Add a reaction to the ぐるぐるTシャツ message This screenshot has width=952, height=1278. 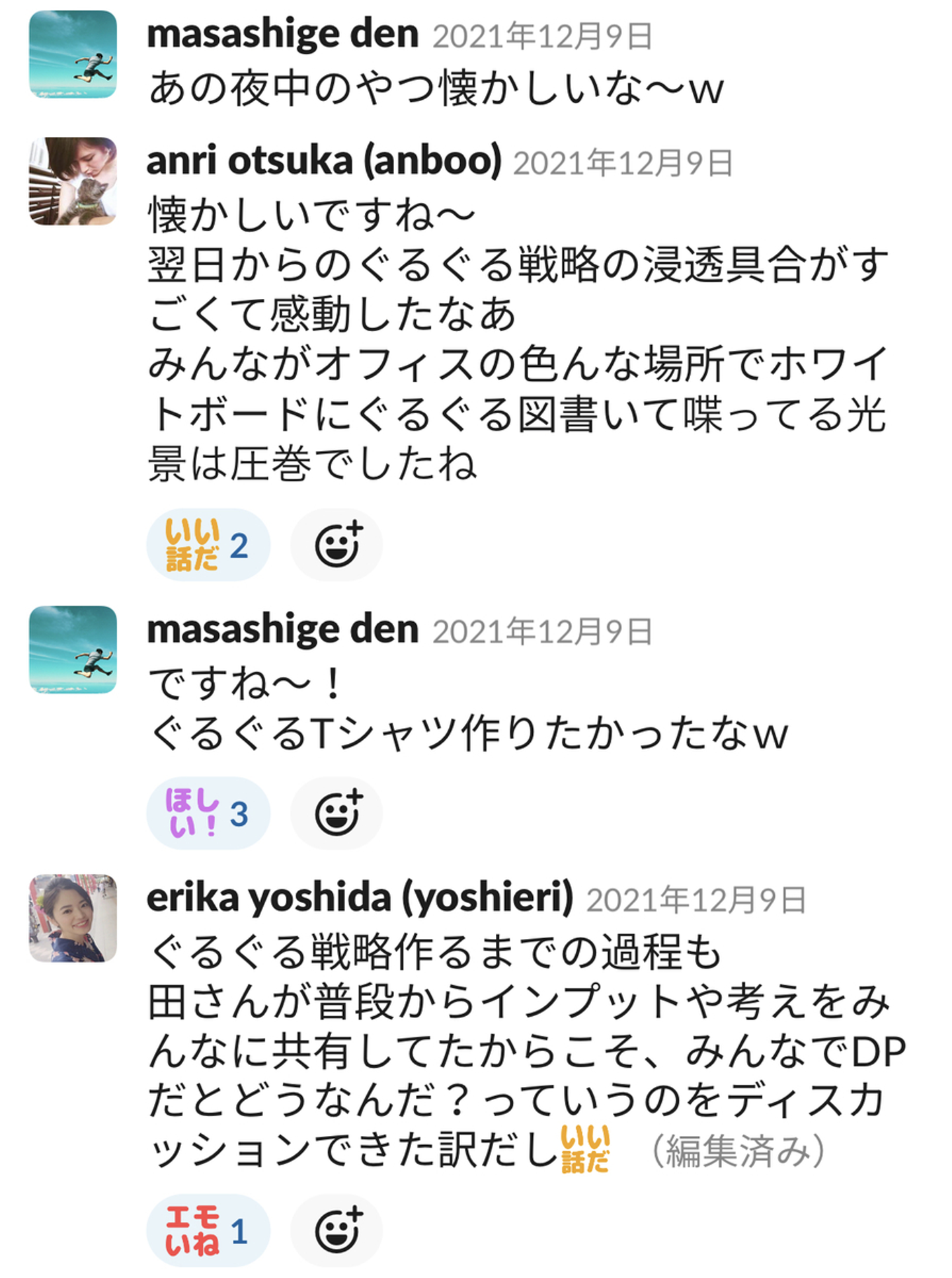(337, 813)
